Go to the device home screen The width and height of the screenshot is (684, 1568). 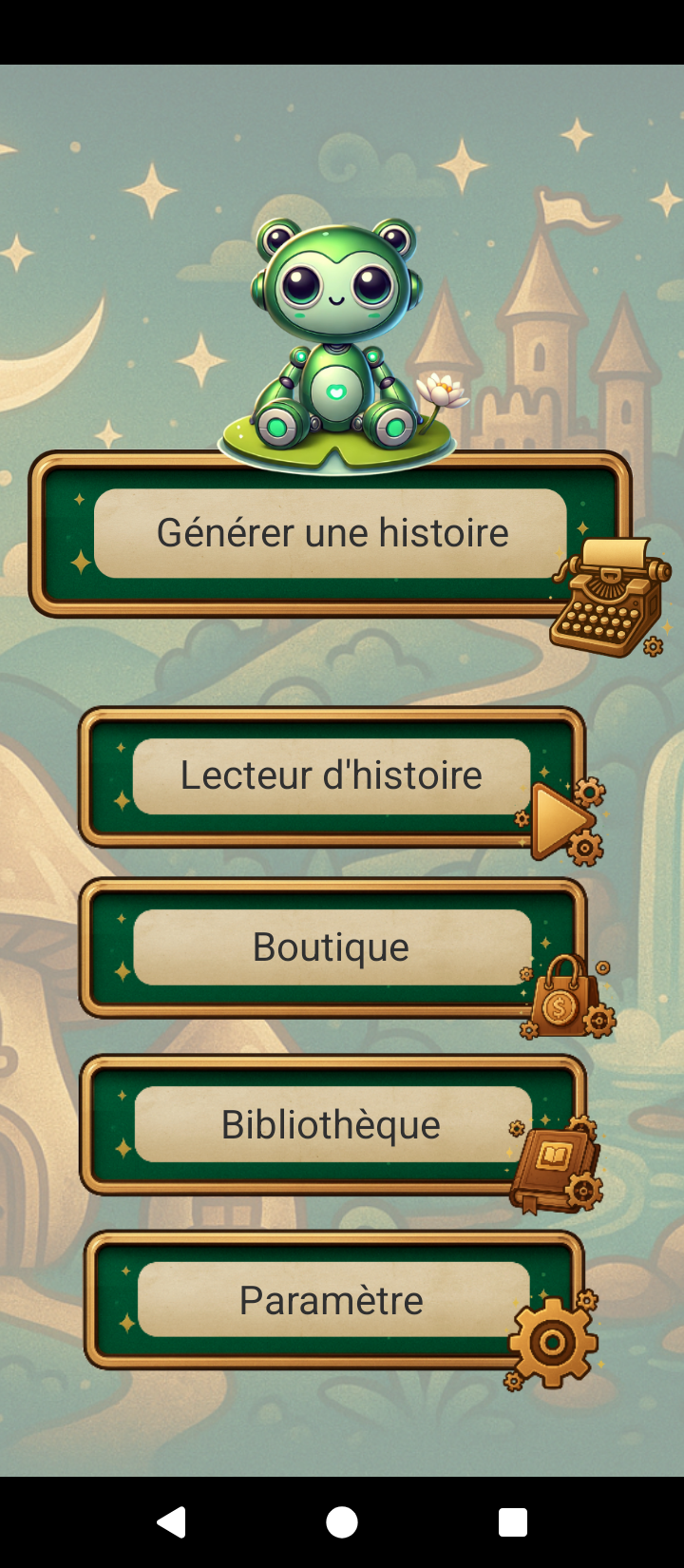click(342, 1522)
